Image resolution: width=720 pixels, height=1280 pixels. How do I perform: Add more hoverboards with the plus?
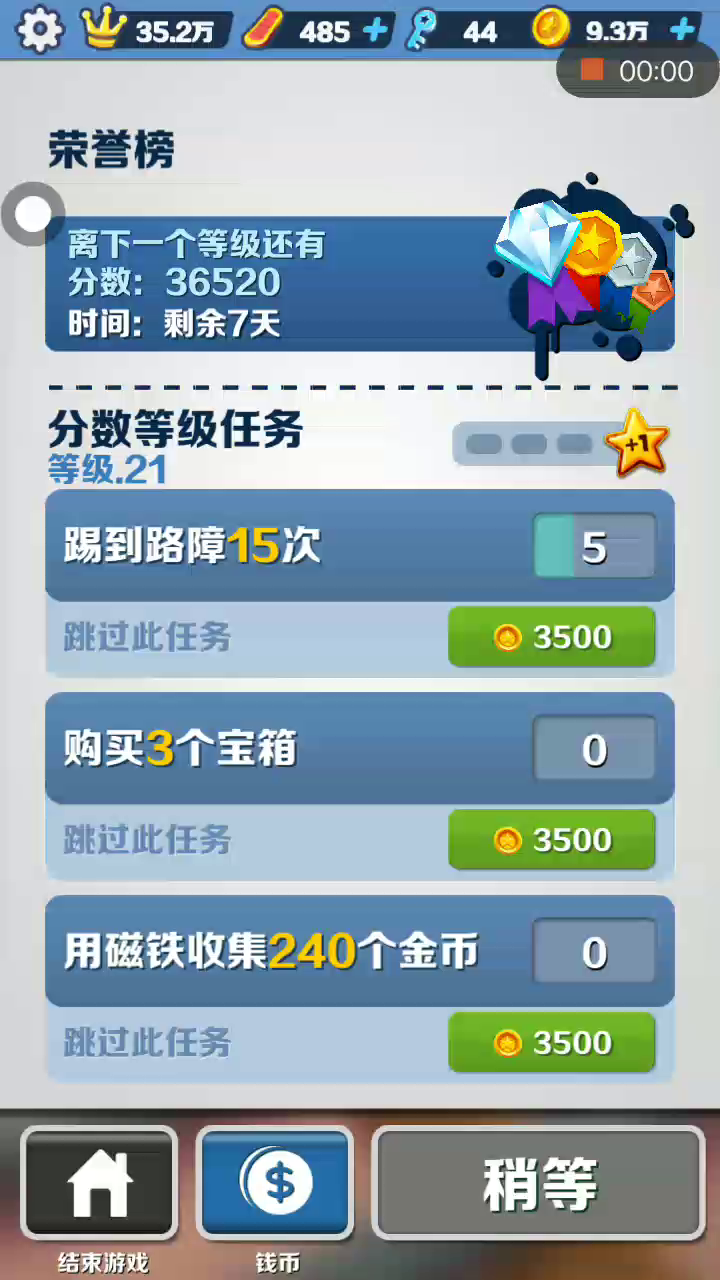click(375, 30)
